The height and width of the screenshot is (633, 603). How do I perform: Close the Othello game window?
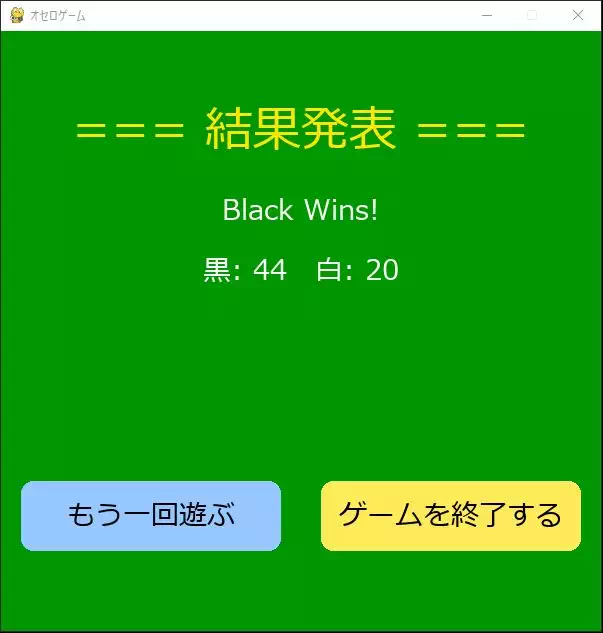[577, 15]
